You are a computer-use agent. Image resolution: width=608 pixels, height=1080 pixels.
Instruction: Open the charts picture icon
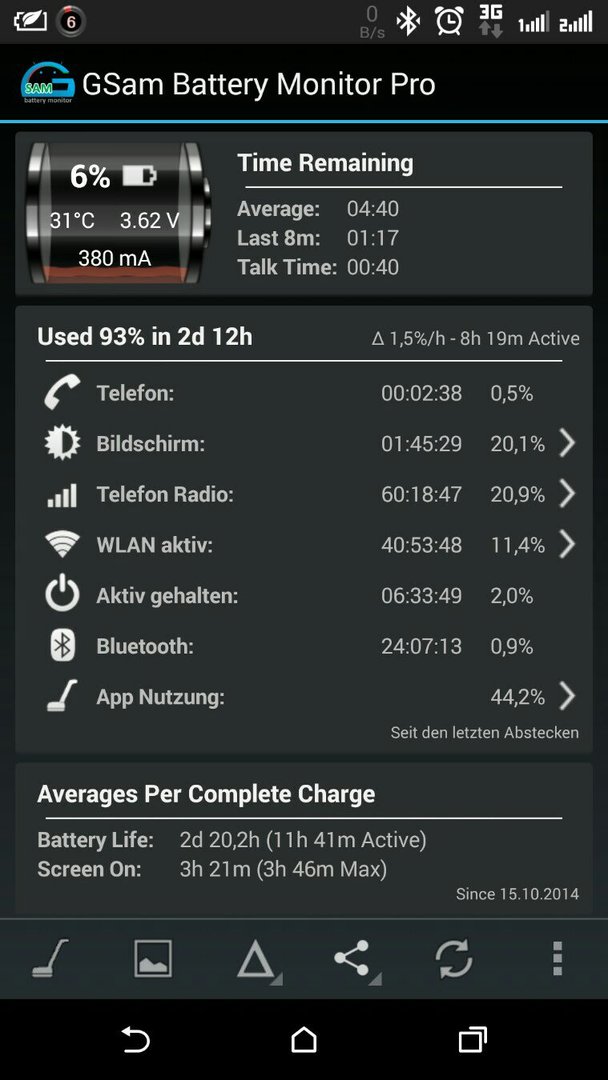click(x=153, y=958)
